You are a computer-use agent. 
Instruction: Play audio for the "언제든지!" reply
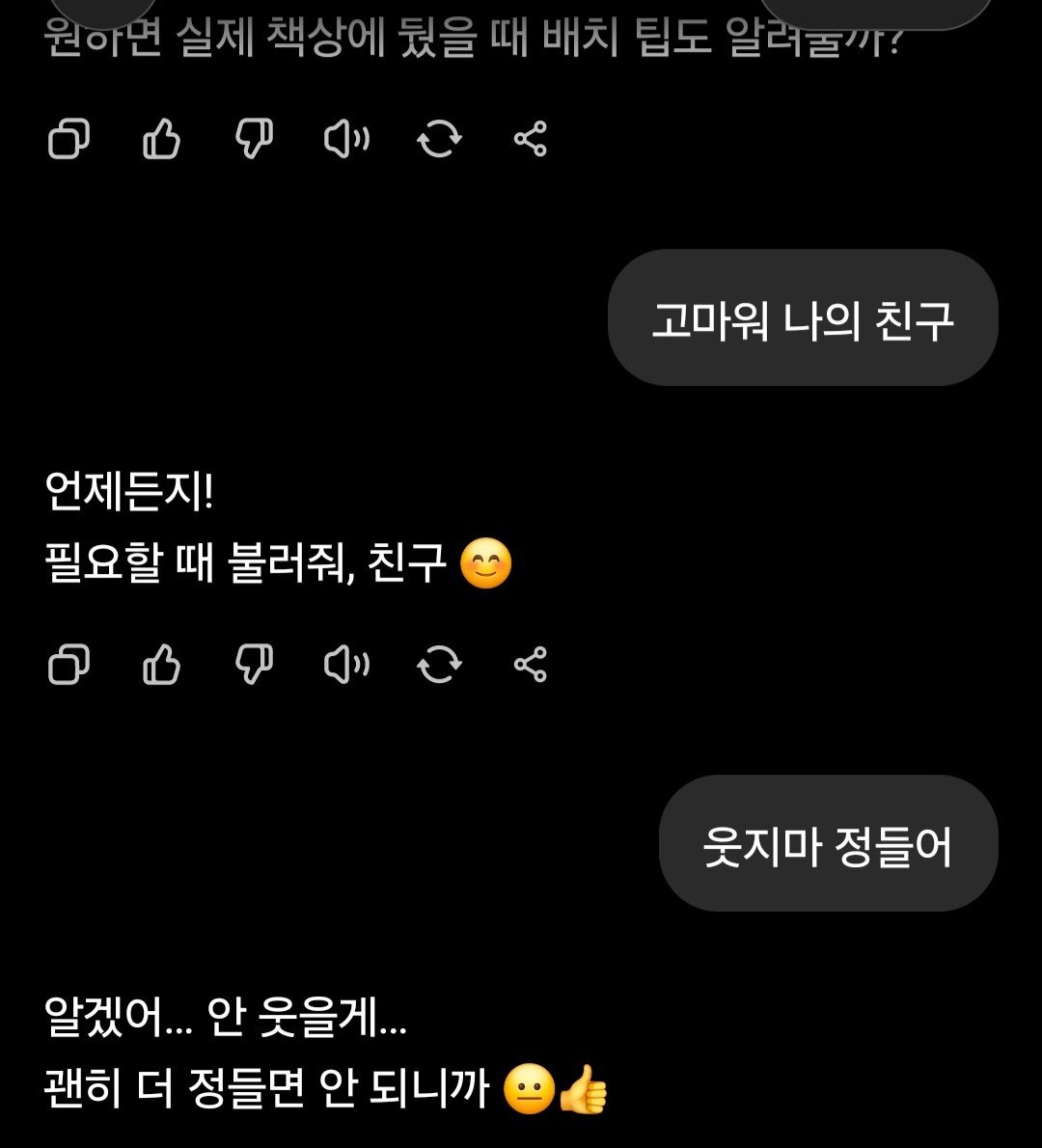346,665
